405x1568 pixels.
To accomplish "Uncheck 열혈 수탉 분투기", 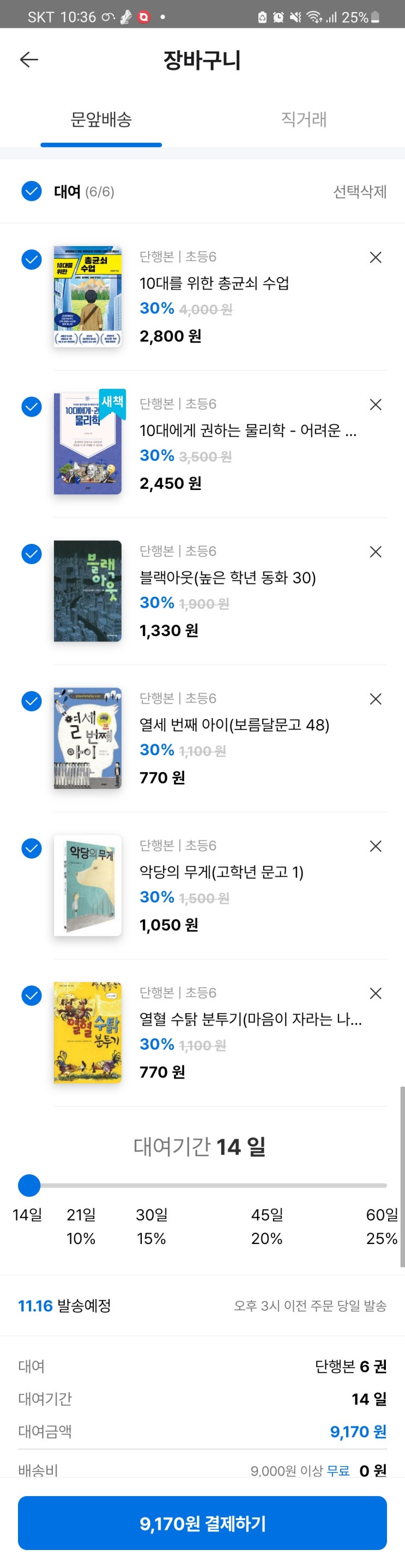I will click(x=32, y=995).
